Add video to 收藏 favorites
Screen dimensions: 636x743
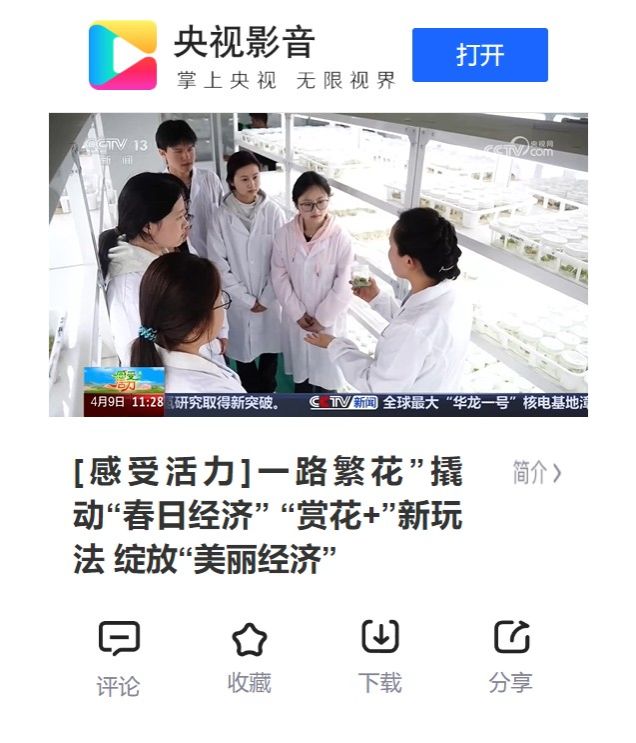coord(249,655)
